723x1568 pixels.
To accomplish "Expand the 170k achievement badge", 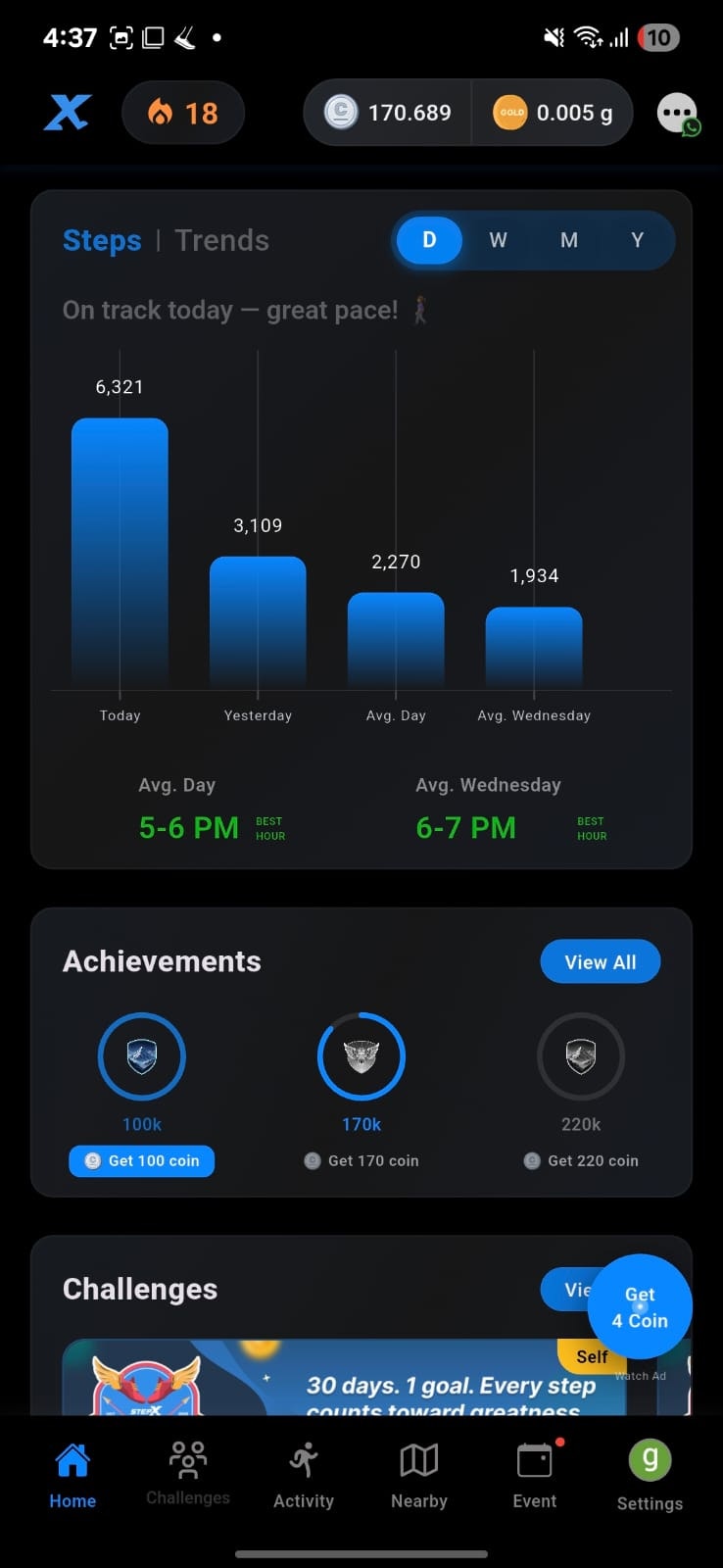I will [361, 1055].
